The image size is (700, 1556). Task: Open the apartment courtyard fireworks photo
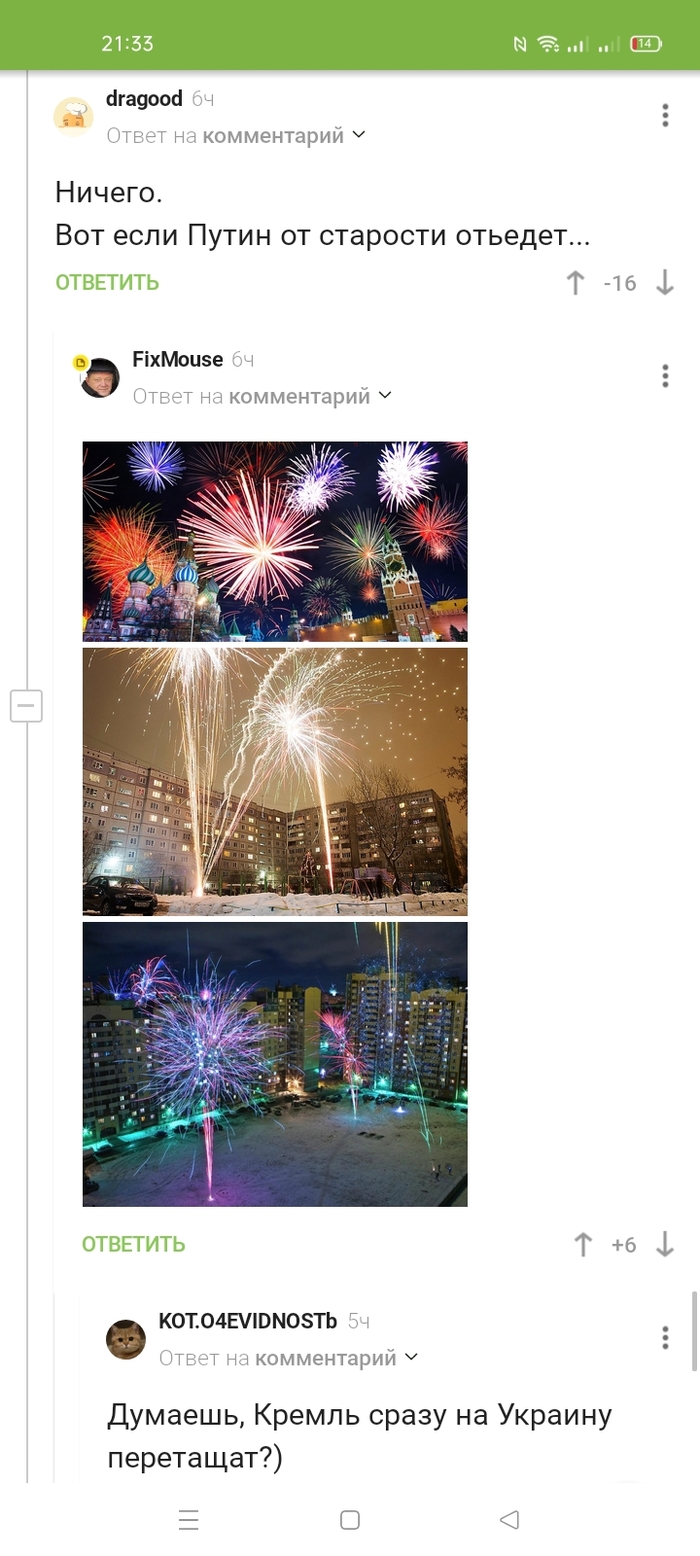point(275,781)
